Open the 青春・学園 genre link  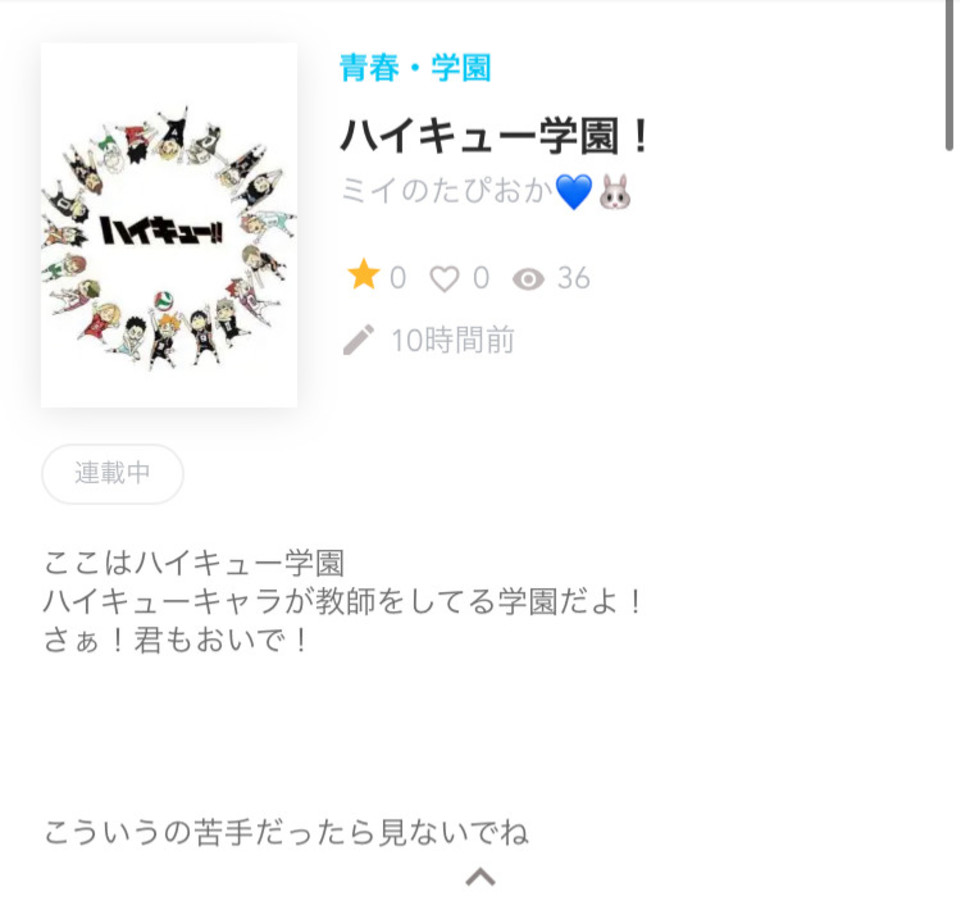(x=415, y=68)
